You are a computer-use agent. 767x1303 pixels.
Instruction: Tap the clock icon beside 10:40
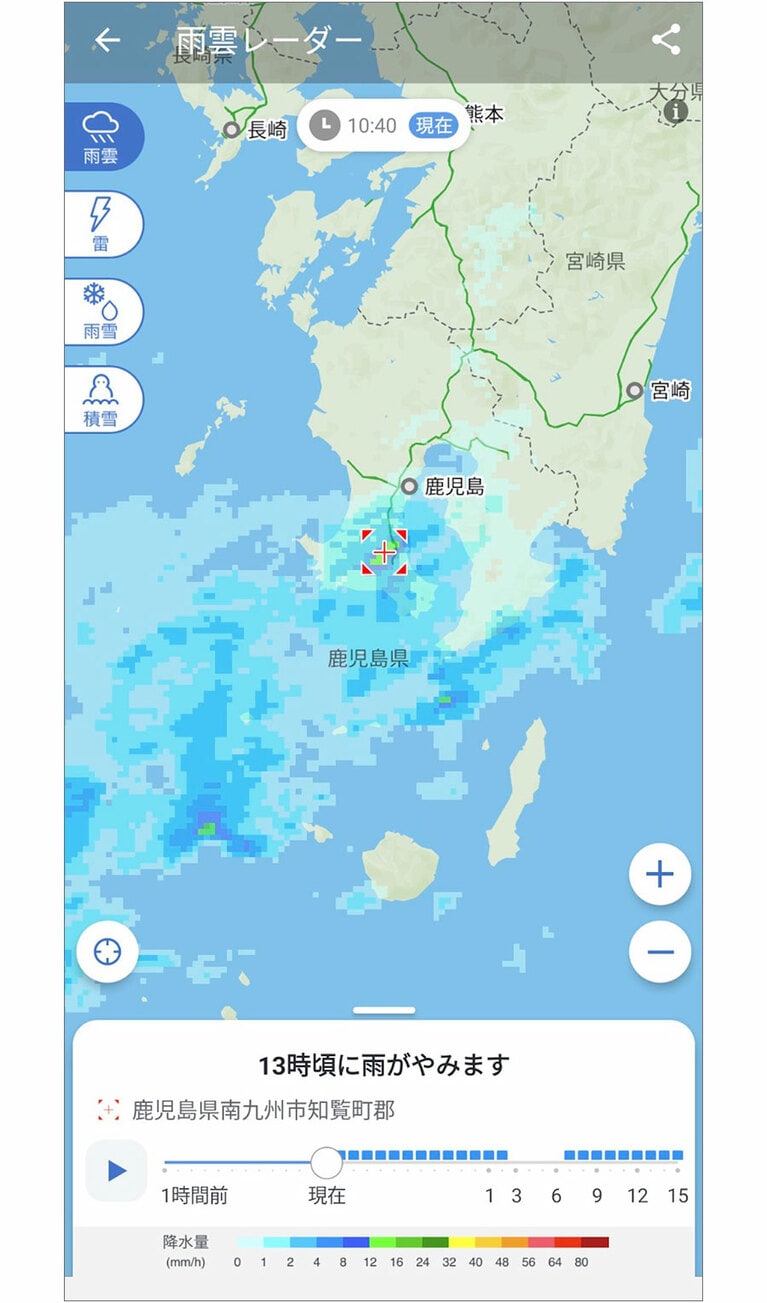(x=327, y=125)
